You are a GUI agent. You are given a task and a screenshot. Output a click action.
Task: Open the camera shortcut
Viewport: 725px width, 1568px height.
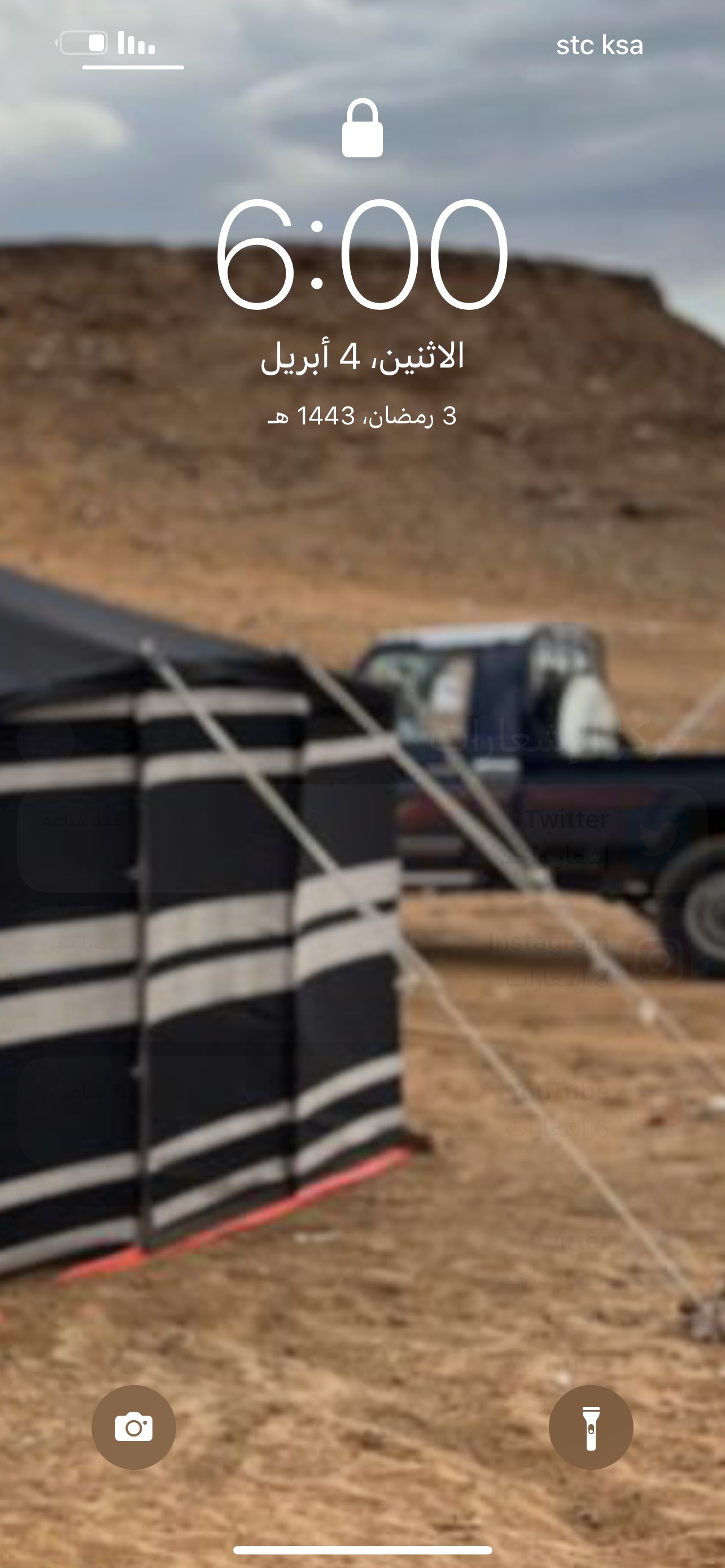pyautogui.click(x=133, y=1427)
